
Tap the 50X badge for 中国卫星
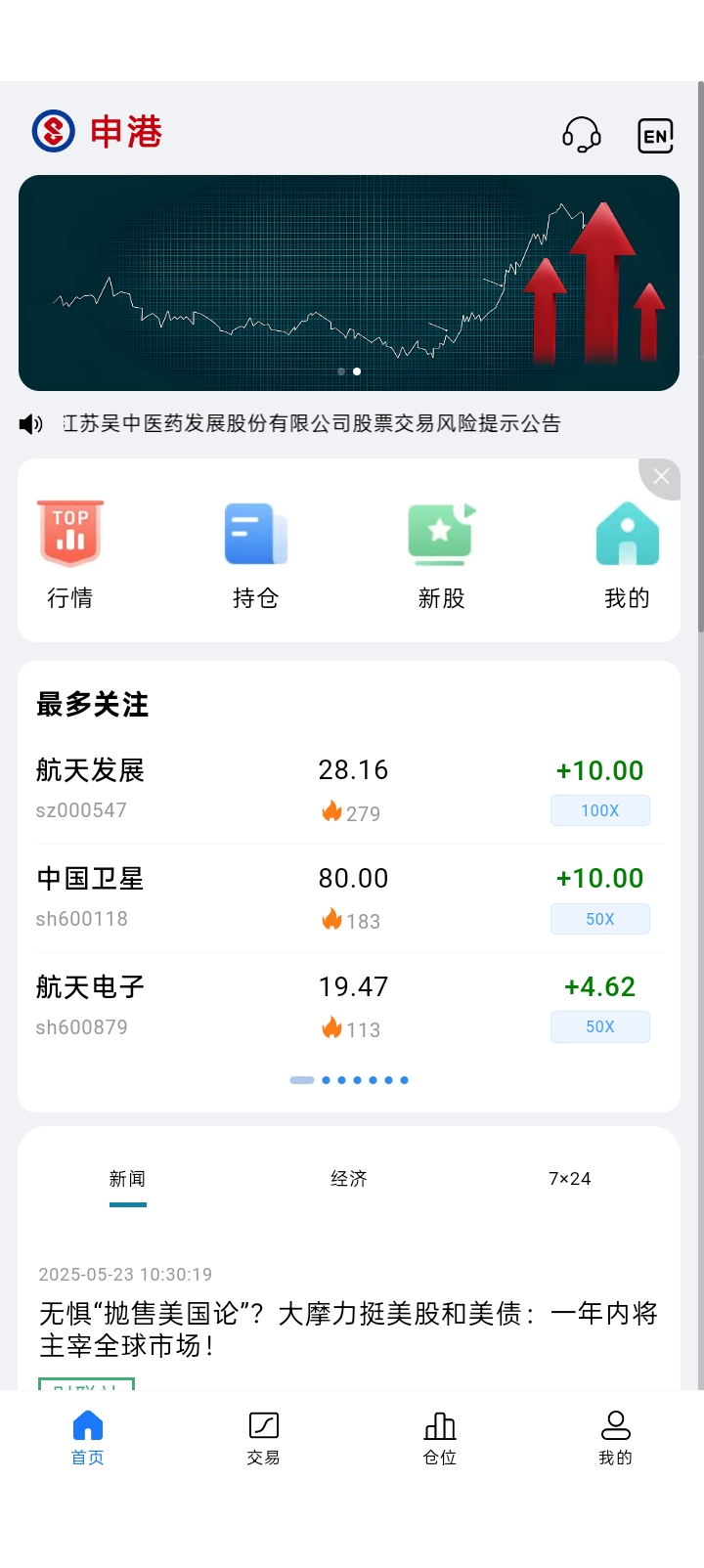599,919
